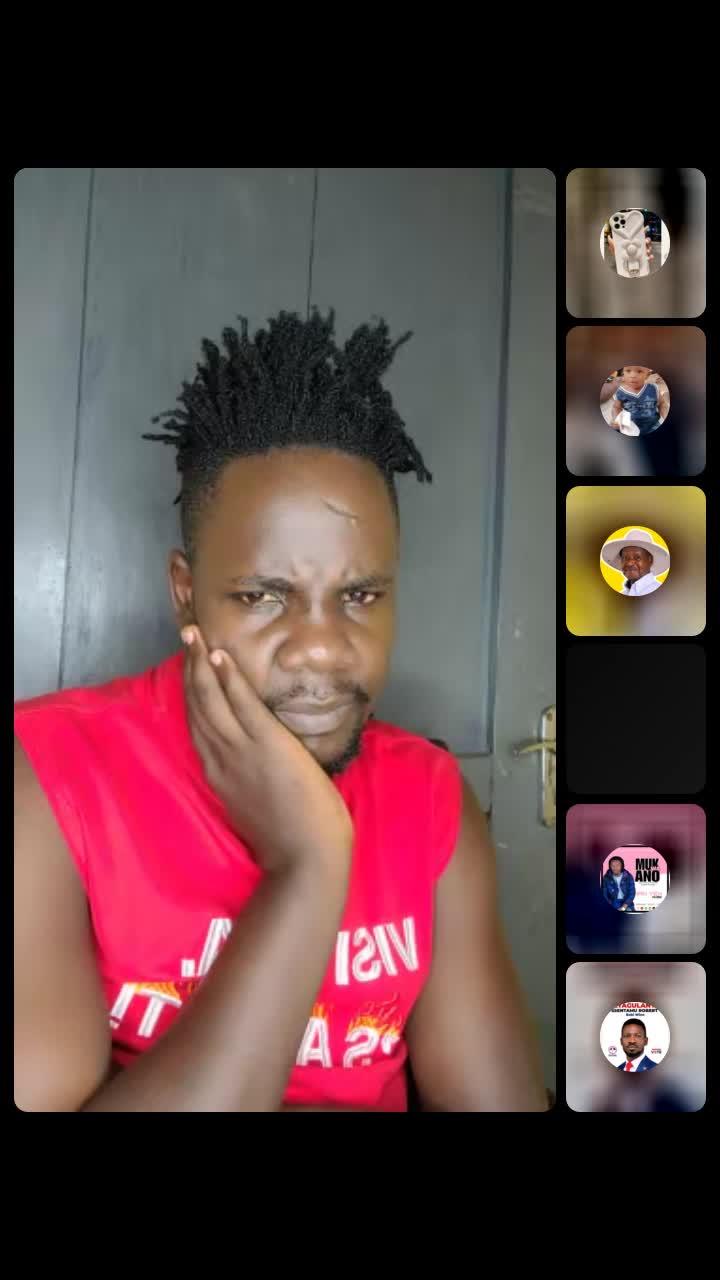Open guest tile with MUKANO avatar
This screenshot has height=1280, width=720.
[x=635, y=879]
